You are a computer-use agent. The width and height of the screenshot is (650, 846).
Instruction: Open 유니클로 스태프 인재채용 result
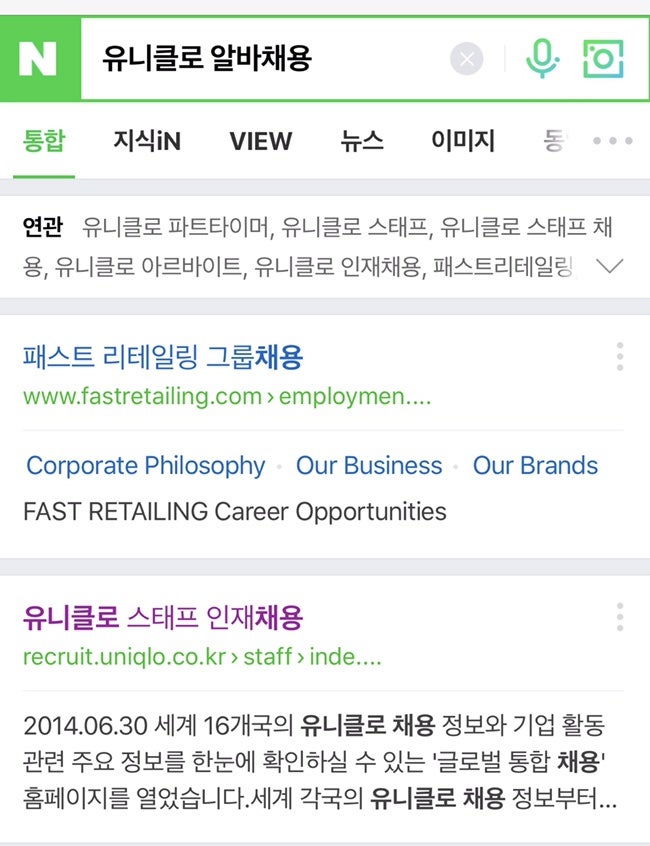pyautogui.click(x=162, y=617)
